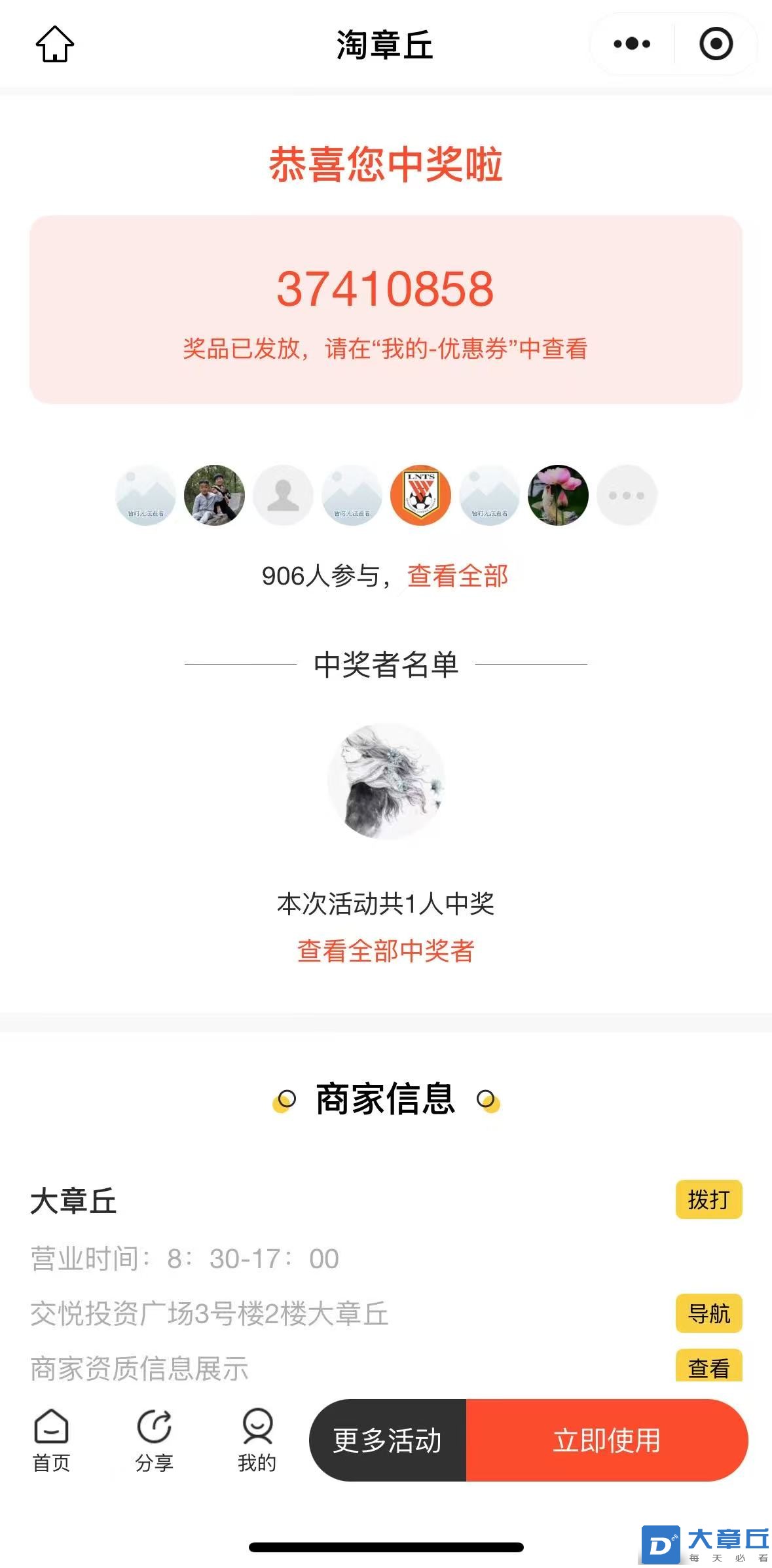Tap 立即使用 to use the prize
Screen dimensions: 772x1568
pos(606,1440)
